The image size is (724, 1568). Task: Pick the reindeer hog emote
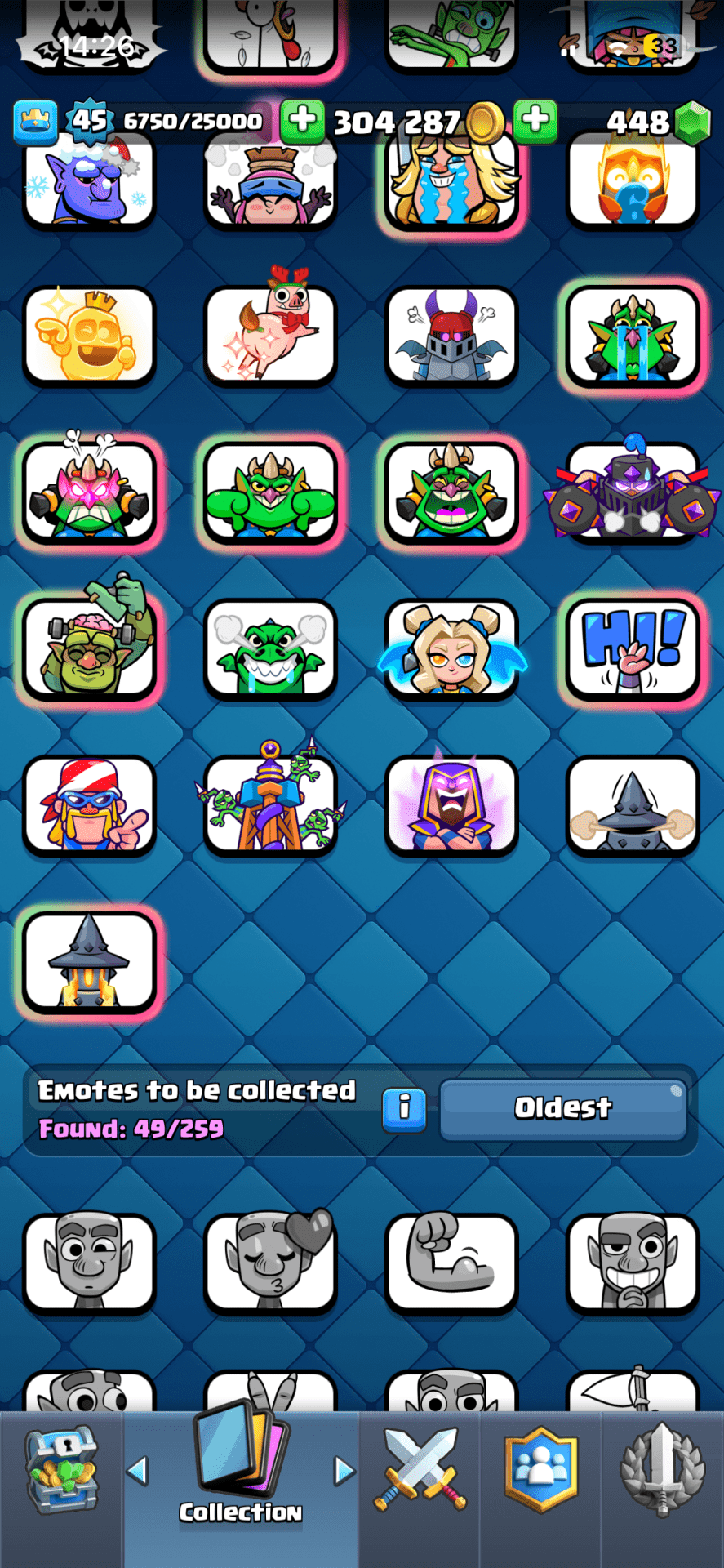point(269,335)
